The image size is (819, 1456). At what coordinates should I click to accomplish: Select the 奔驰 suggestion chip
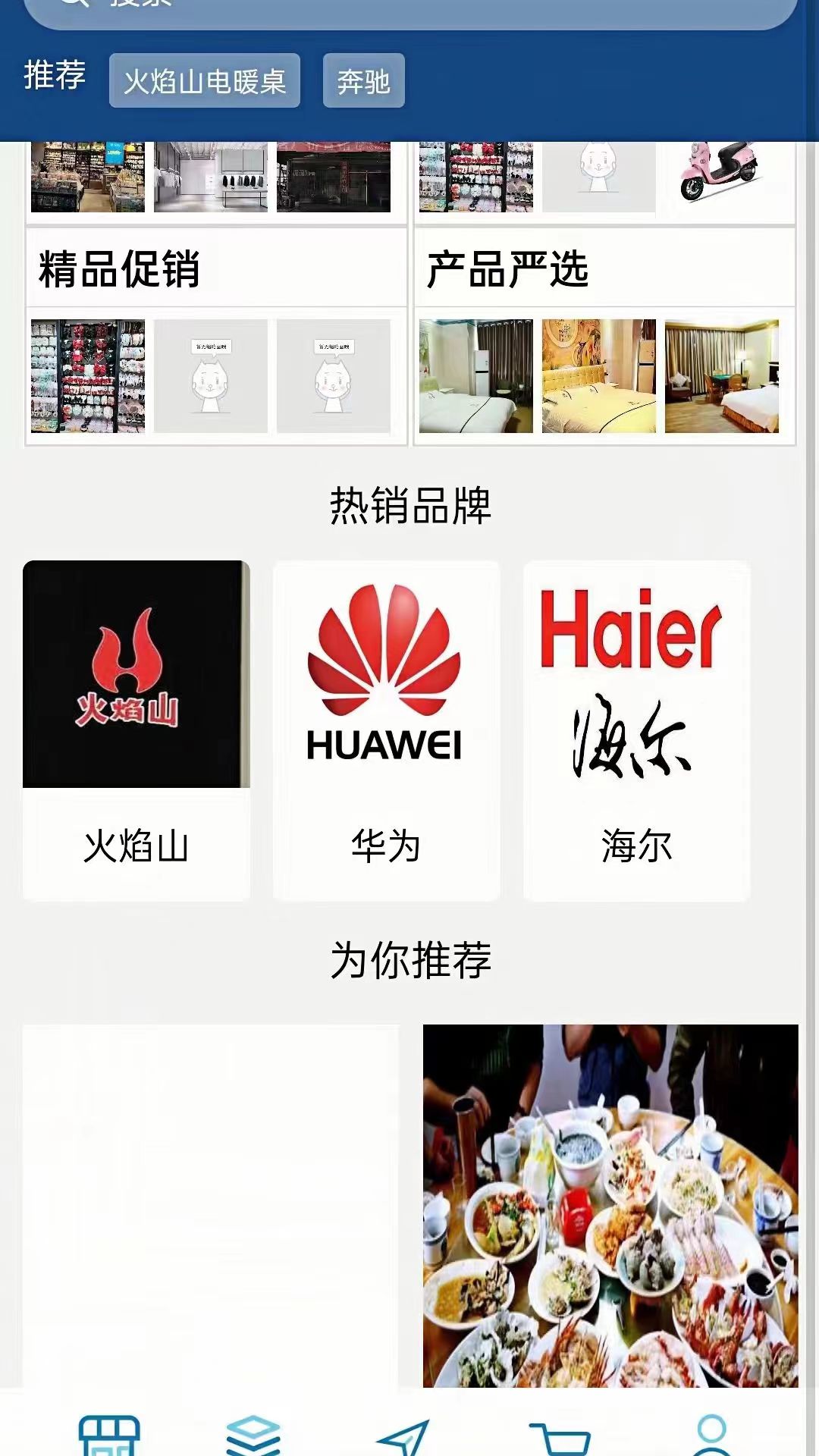click(363, 80)
